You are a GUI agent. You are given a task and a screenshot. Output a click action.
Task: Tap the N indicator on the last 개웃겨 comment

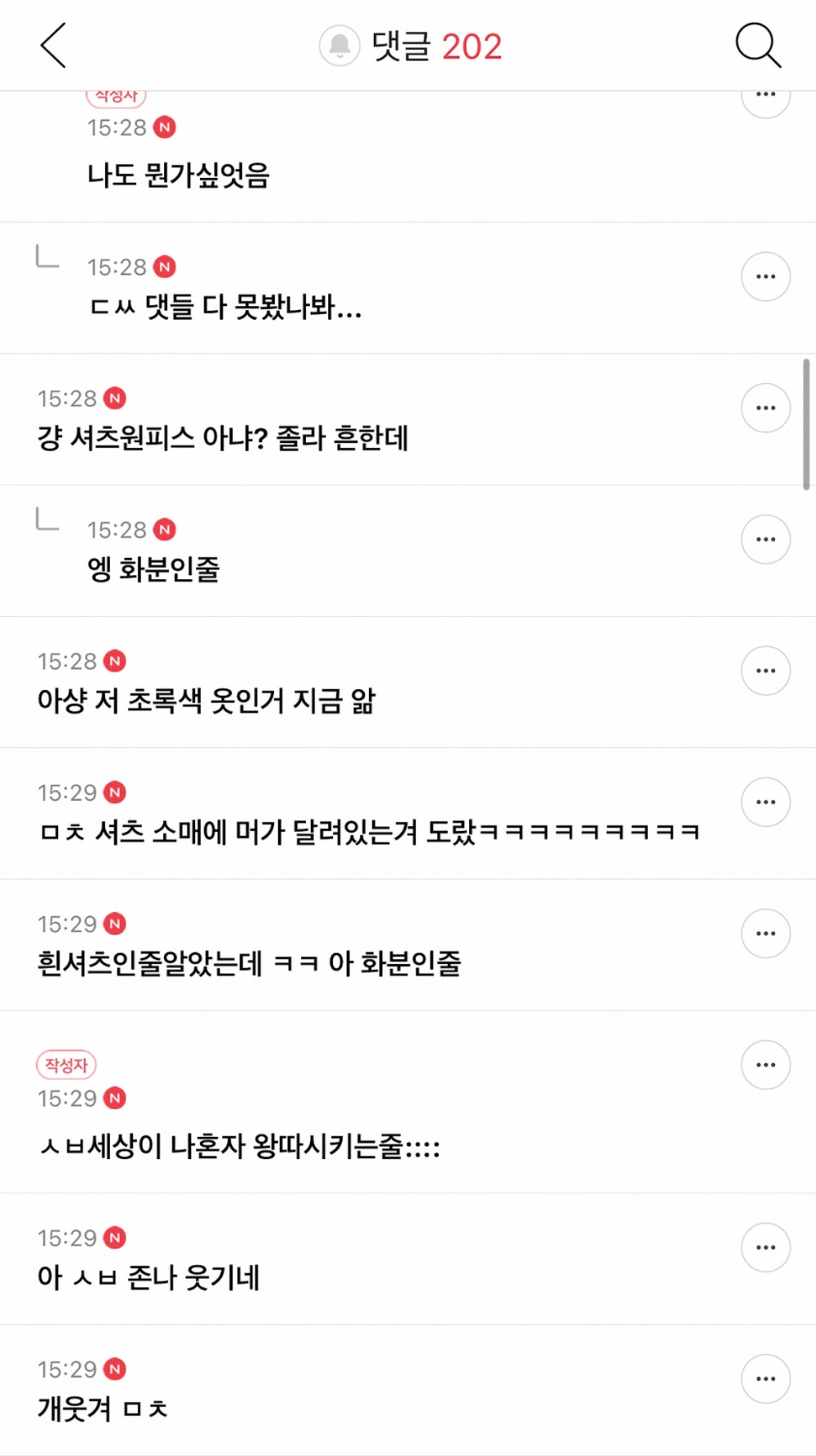116,1370
